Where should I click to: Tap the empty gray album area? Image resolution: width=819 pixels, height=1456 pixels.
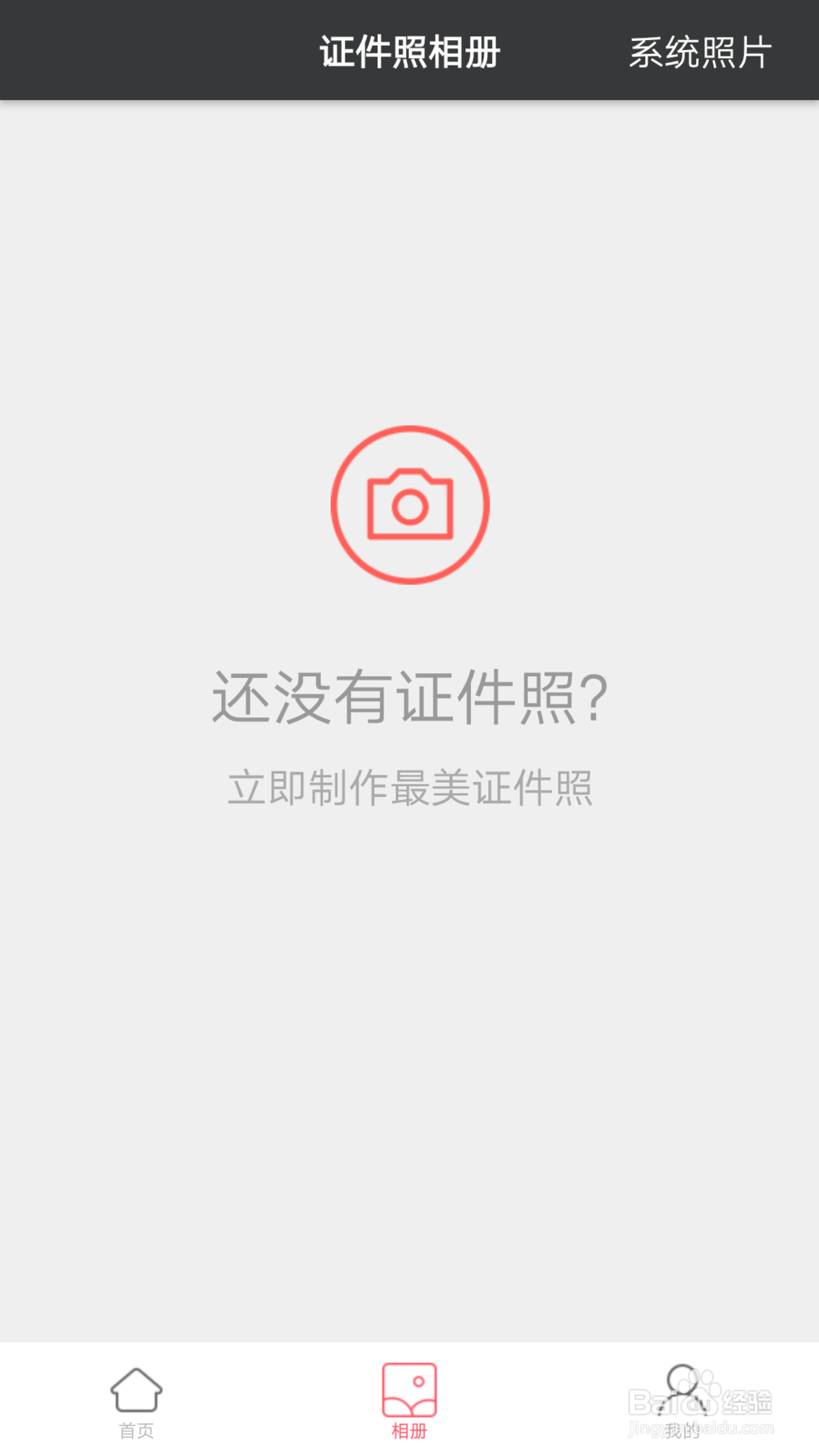tap(409, 1065)
